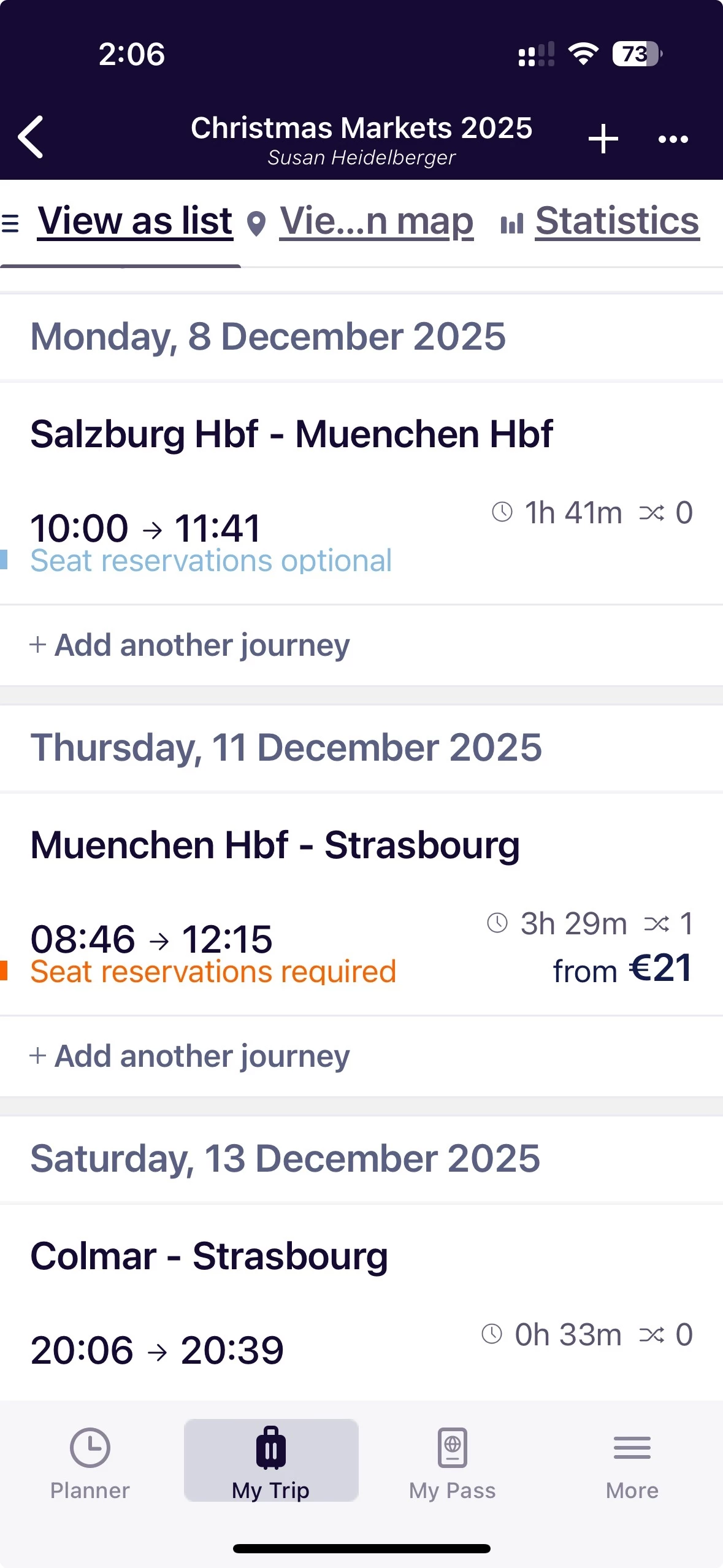Image resolution: width=723 pixels, height=1568 pixels.
Task: Go to the My Pass tab
Action: coord(453,1464)
